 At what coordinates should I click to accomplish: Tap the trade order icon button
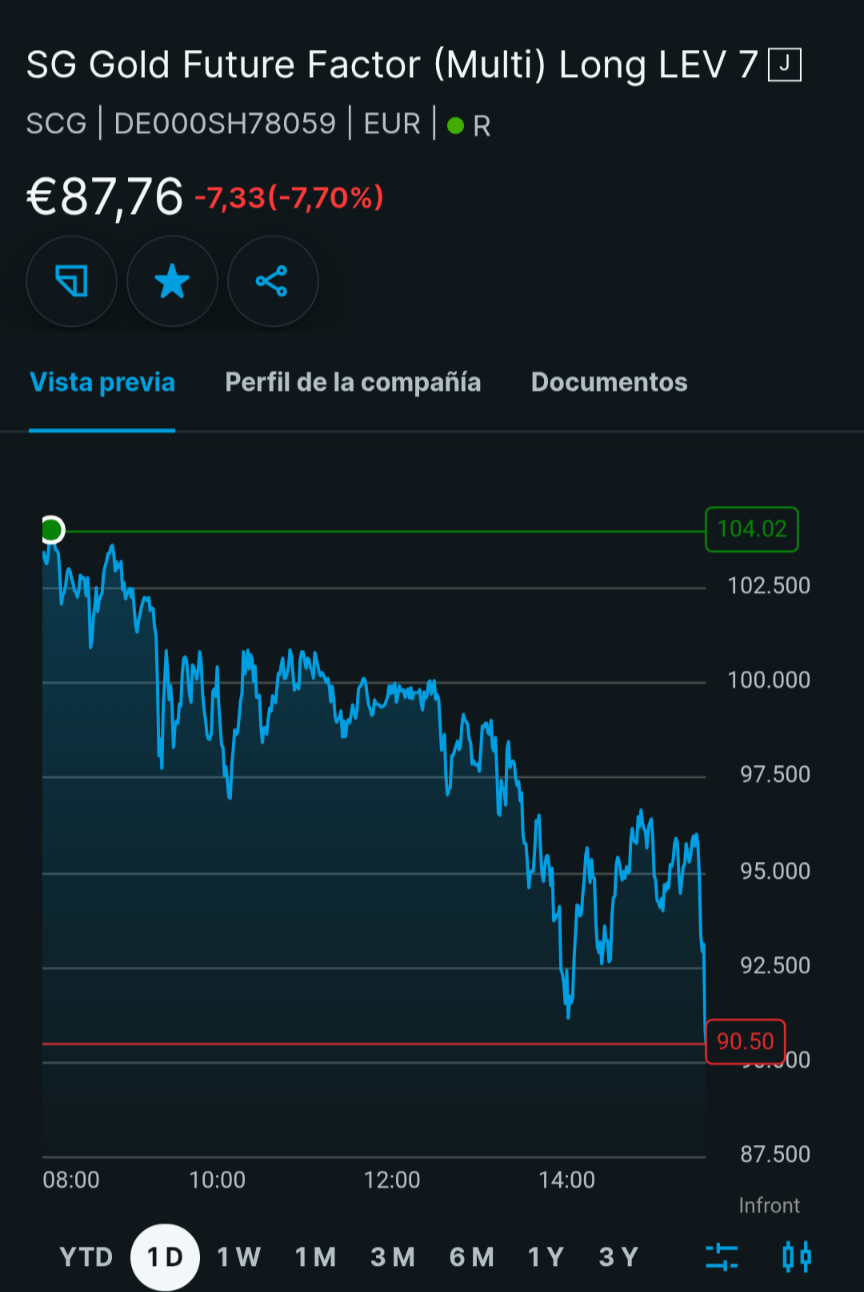pyautogui.click(x=72, y=282)
